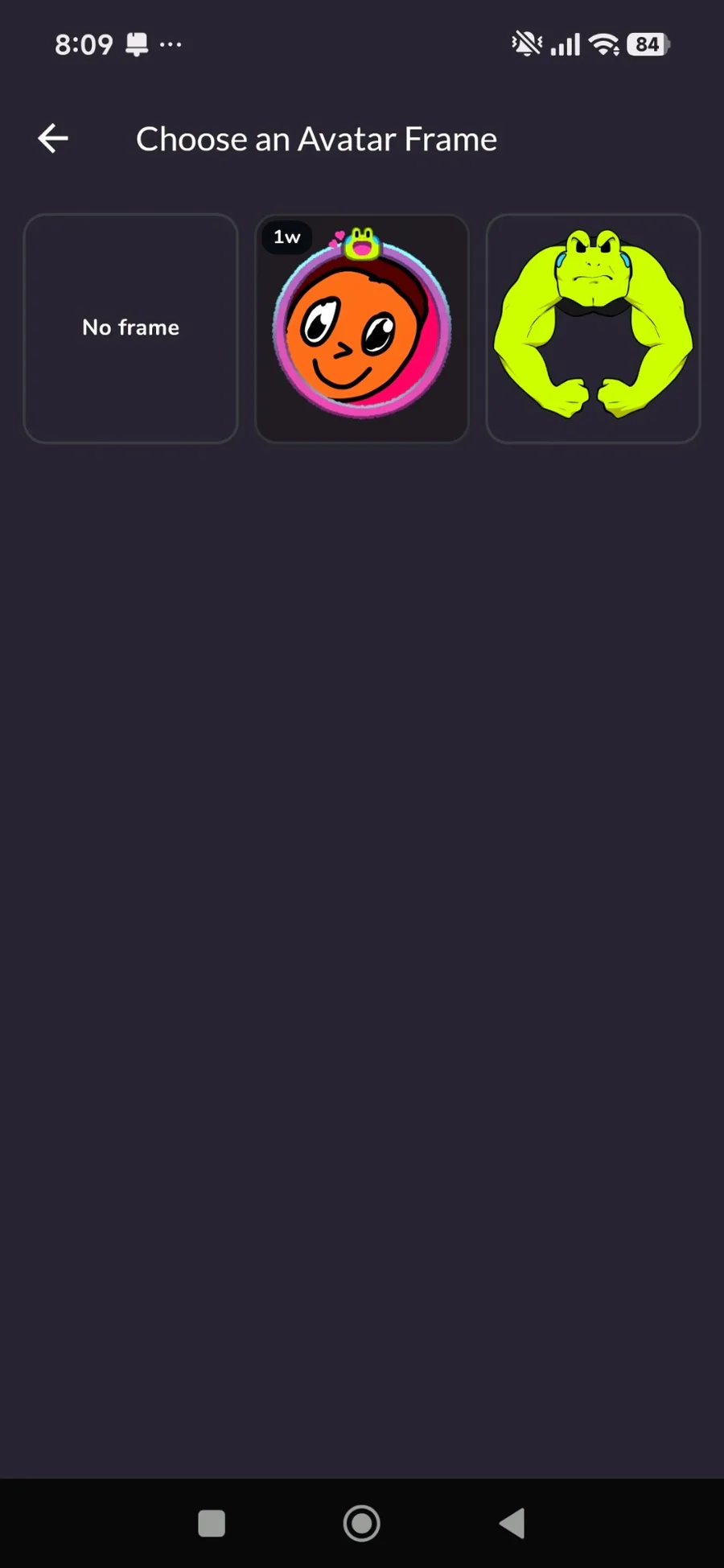Choose the pink frog frame marked 1w

click(x=362, y=328)
